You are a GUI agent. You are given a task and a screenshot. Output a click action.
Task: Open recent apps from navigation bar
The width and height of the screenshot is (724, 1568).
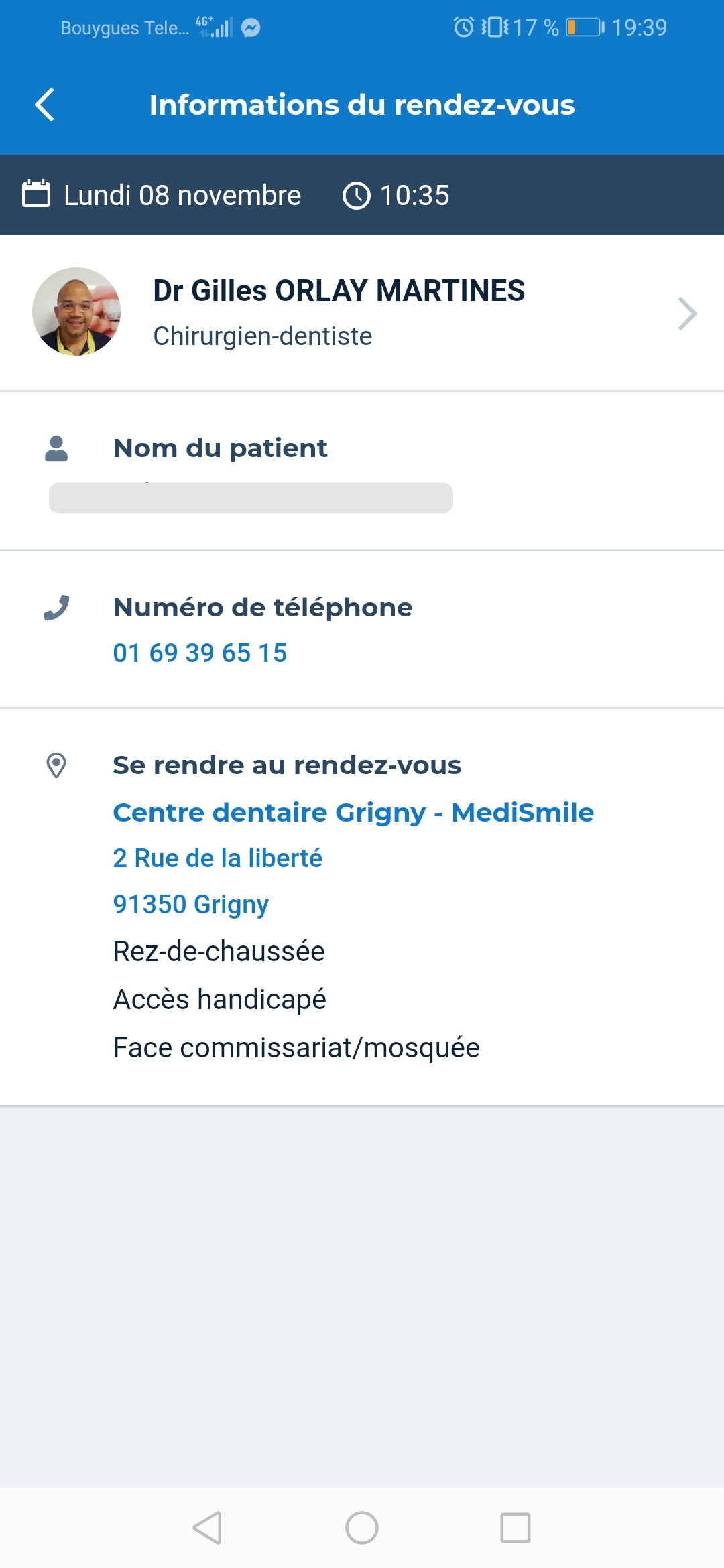coord(516,1528)
